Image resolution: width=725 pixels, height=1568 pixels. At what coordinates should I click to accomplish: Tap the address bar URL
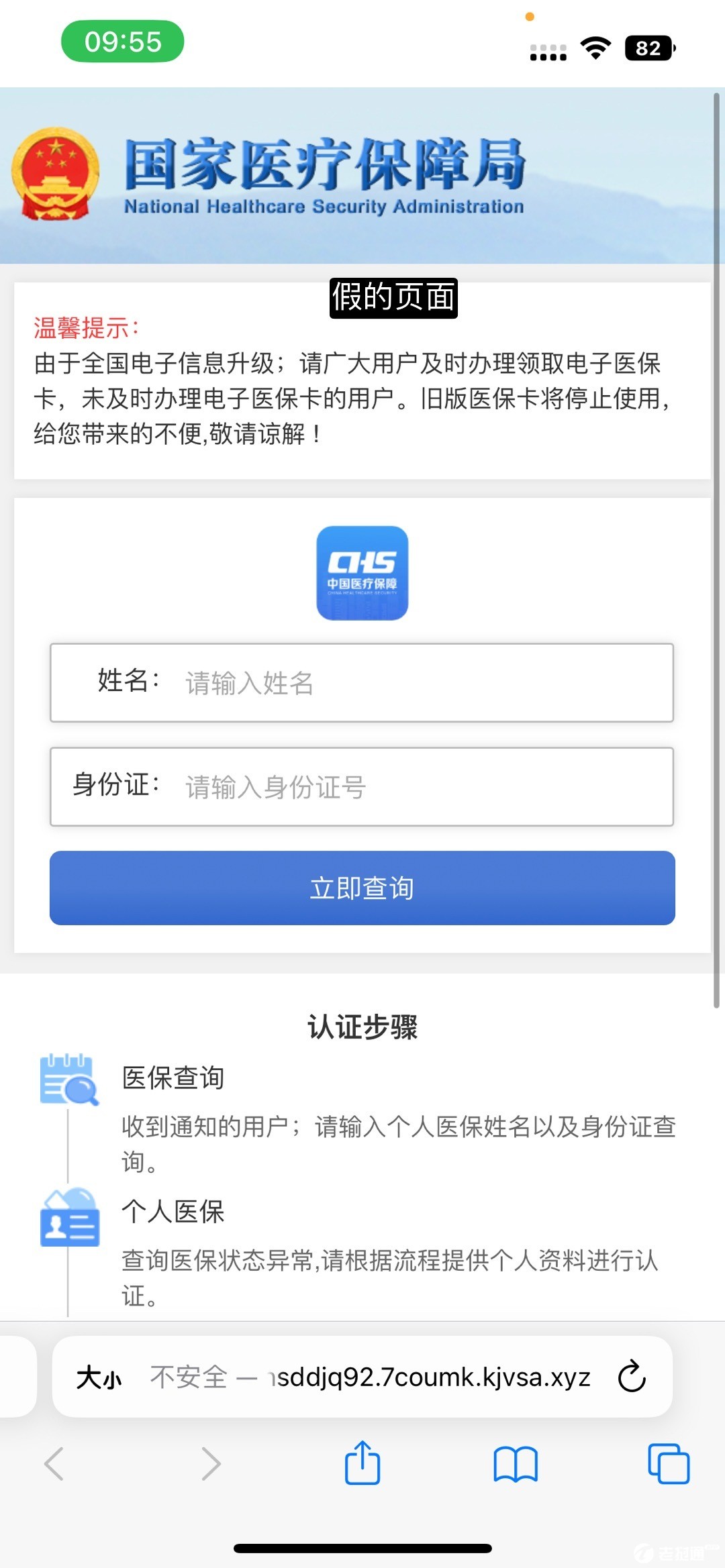pyautogui.click(x=403, y=1377)
